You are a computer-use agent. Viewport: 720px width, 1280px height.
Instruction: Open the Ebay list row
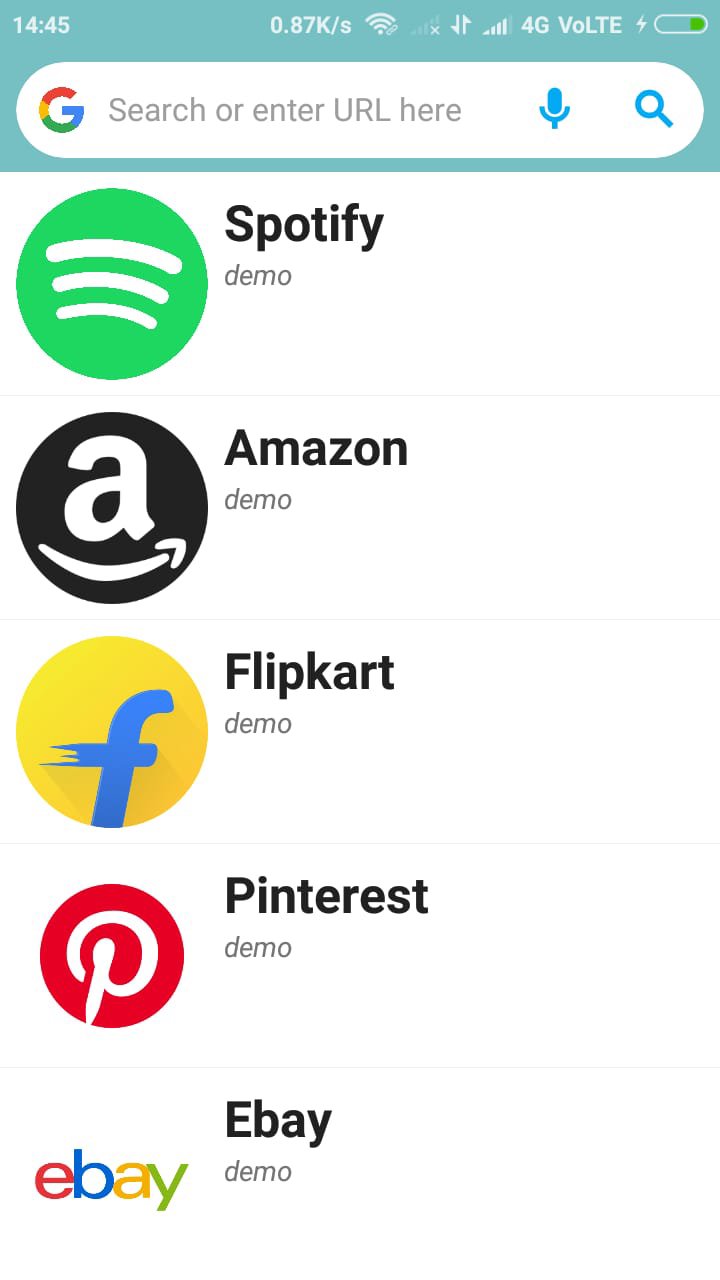[360, 1150]
